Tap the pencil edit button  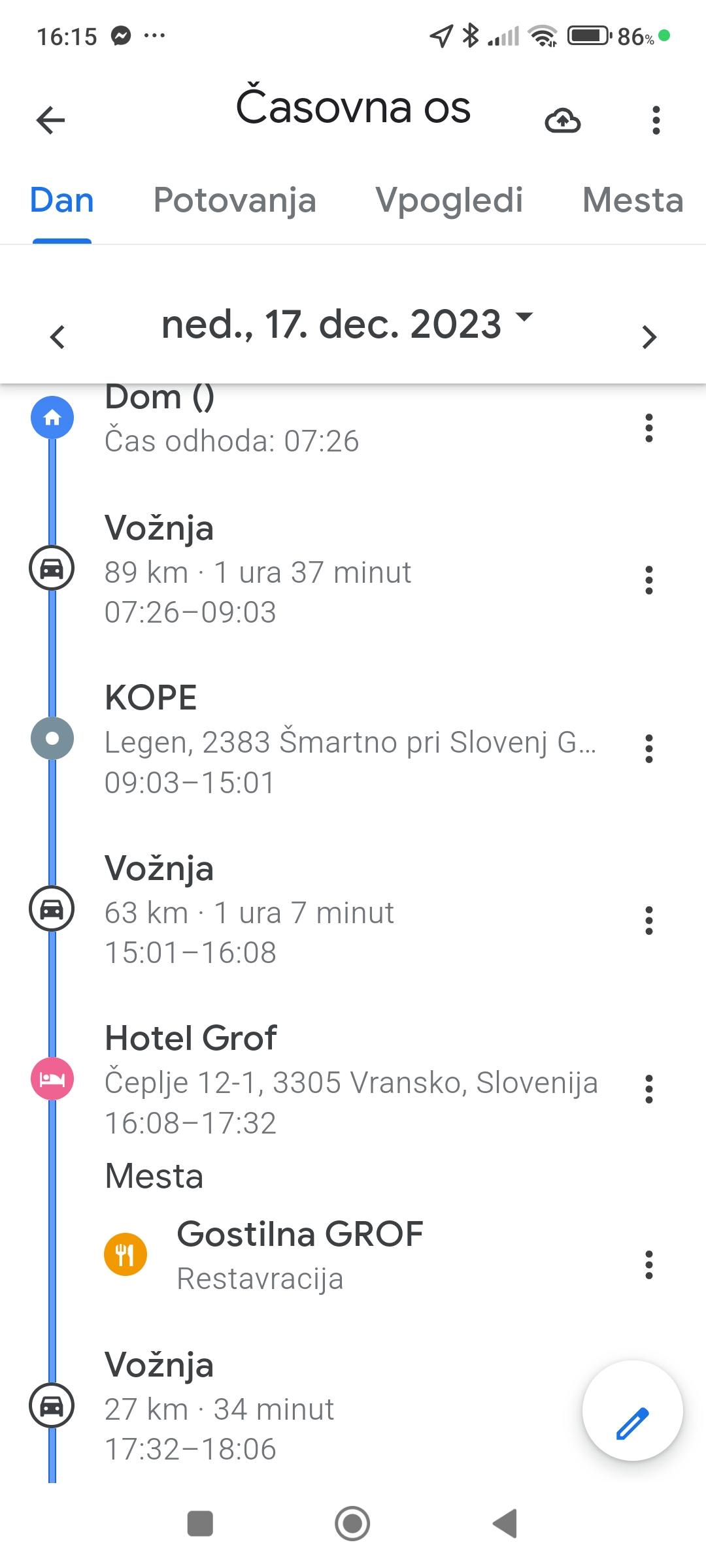[x=633, y=1410]
